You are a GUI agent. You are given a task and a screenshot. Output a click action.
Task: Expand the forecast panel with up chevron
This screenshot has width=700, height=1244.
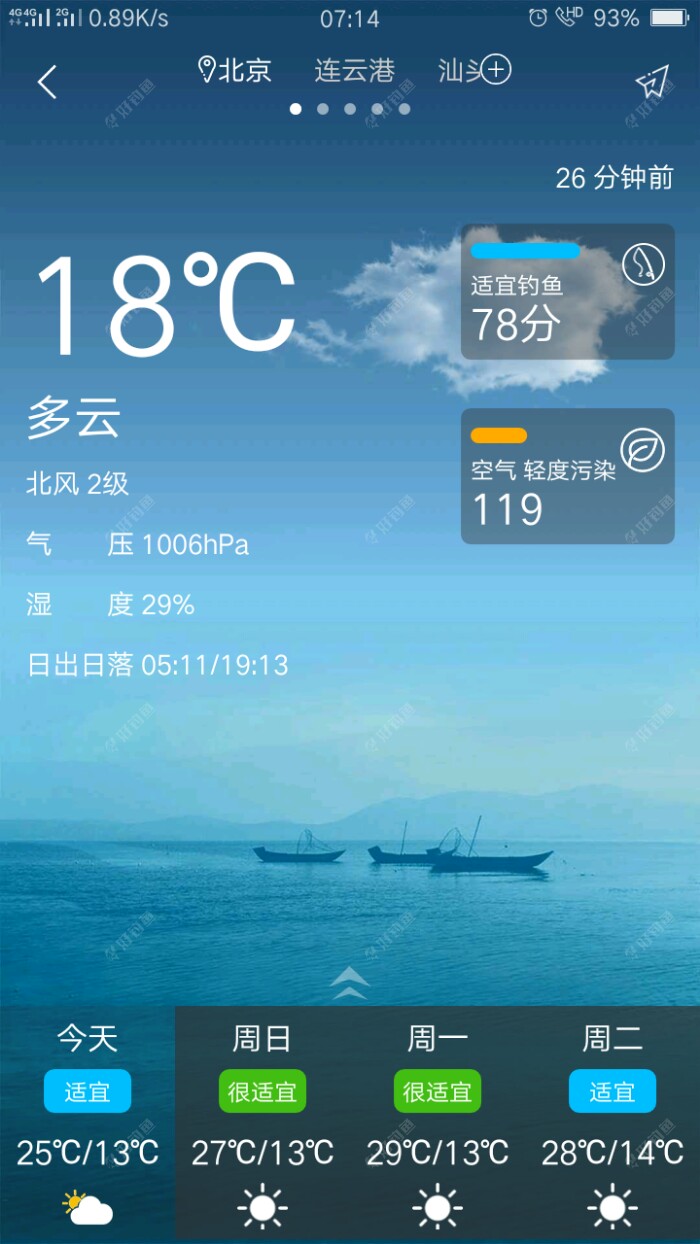coord(349,983)
